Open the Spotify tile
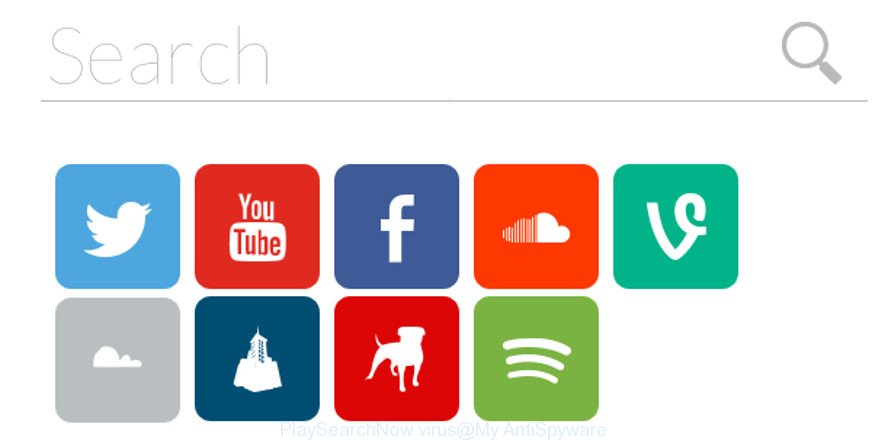Image resolution: width=888 pixels, height=440 pixels. pos(536,358)
